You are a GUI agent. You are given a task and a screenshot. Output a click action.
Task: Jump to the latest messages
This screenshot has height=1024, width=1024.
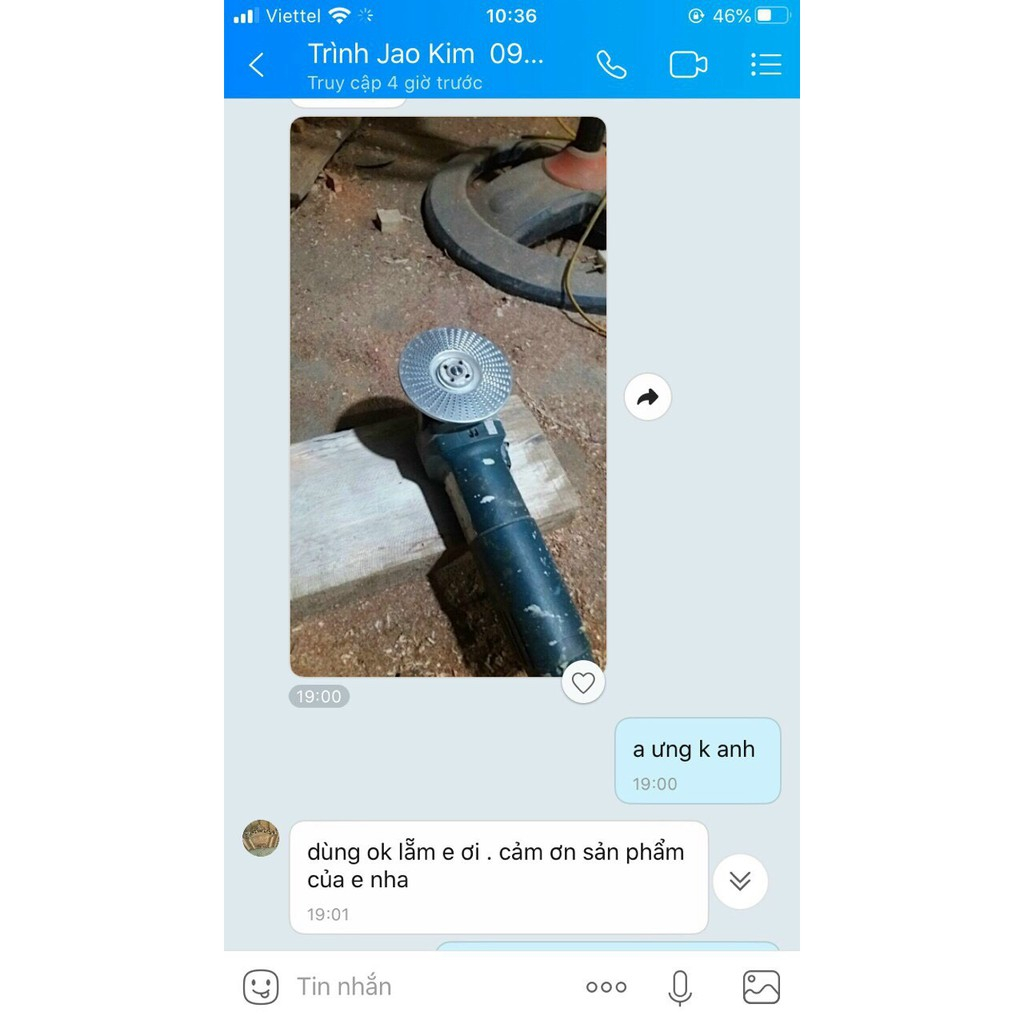[x=740, y=881]
